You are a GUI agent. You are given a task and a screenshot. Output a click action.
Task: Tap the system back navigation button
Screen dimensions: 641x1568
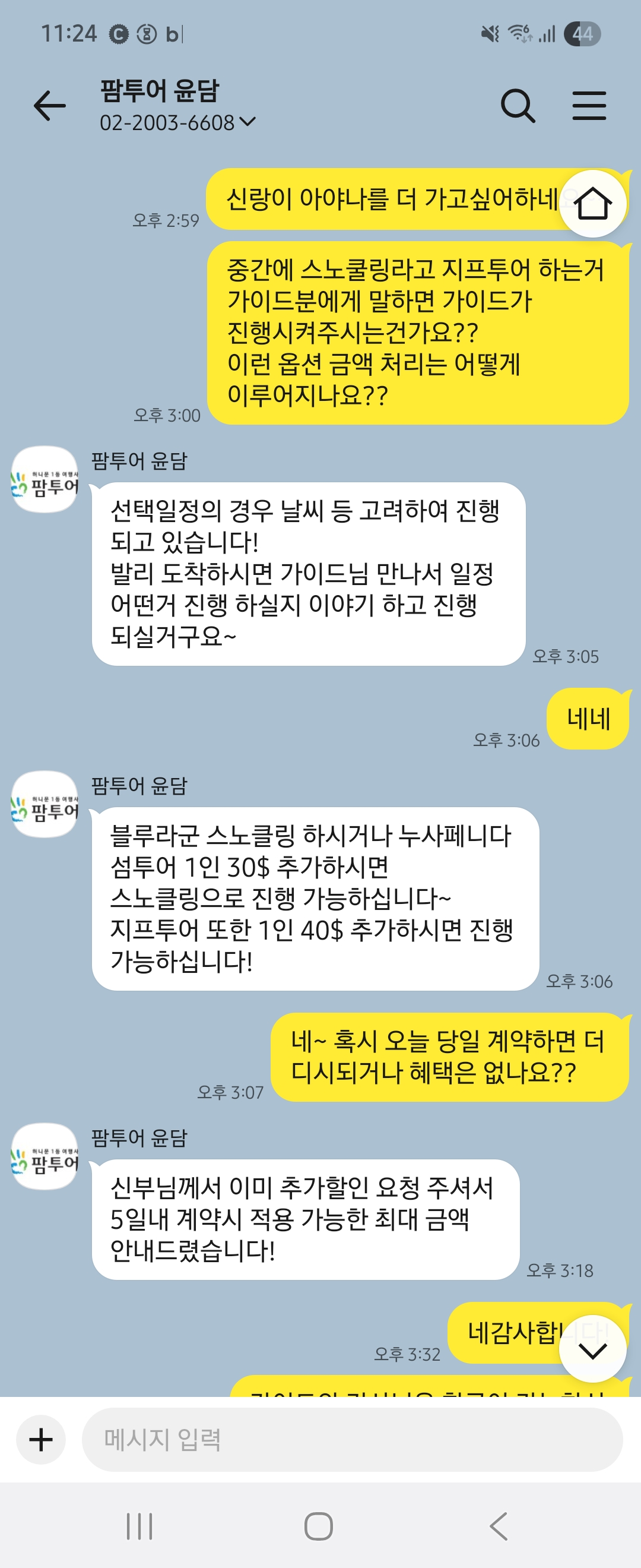[499, 1526]
